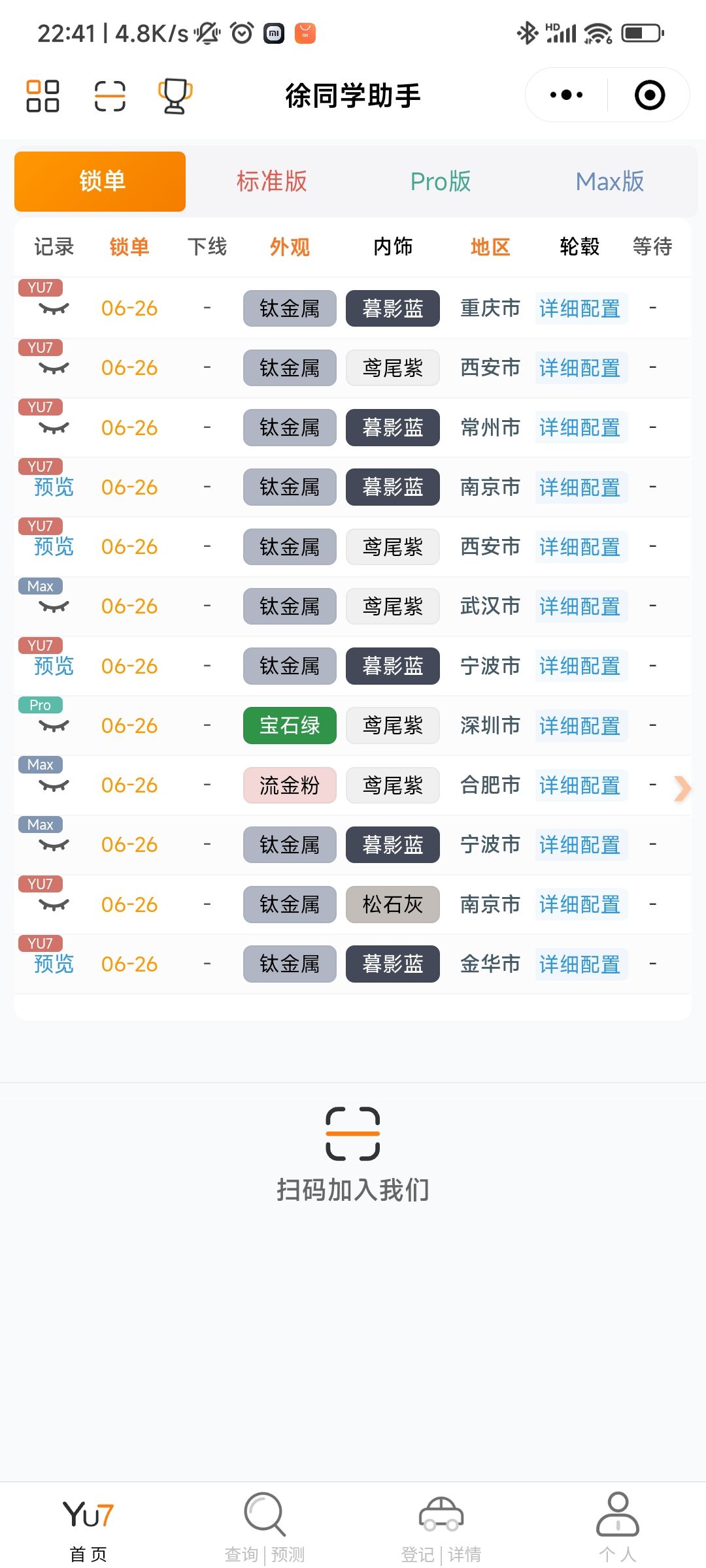Image resolution: width=706 pixels, height=1568 pixels.
Task: View 详细配置 for the 深圳市 row
Action: (x=580, y=725)
